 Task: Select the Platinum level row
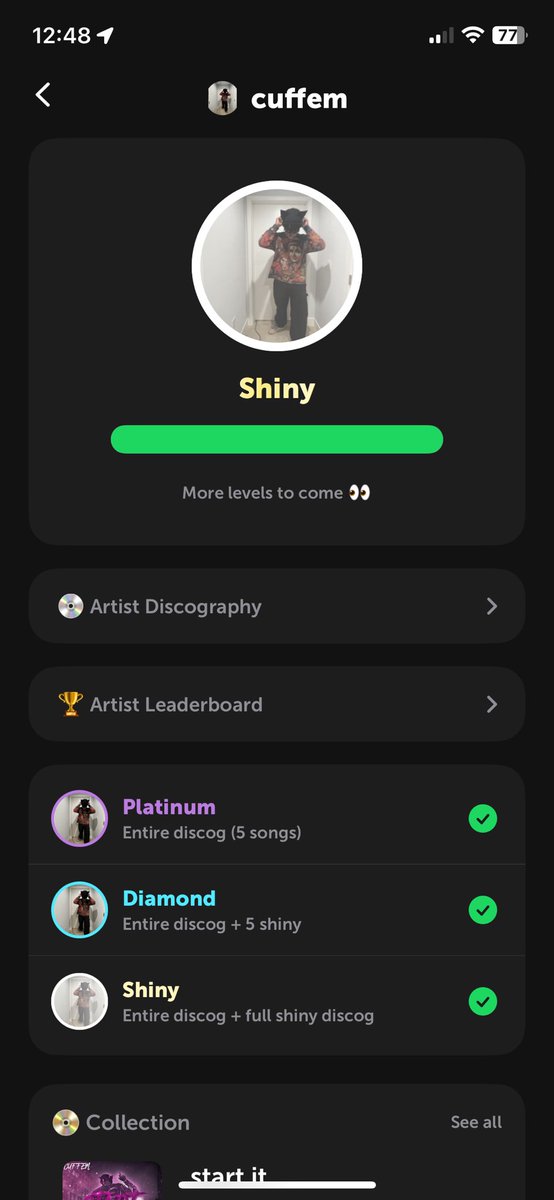277,819
